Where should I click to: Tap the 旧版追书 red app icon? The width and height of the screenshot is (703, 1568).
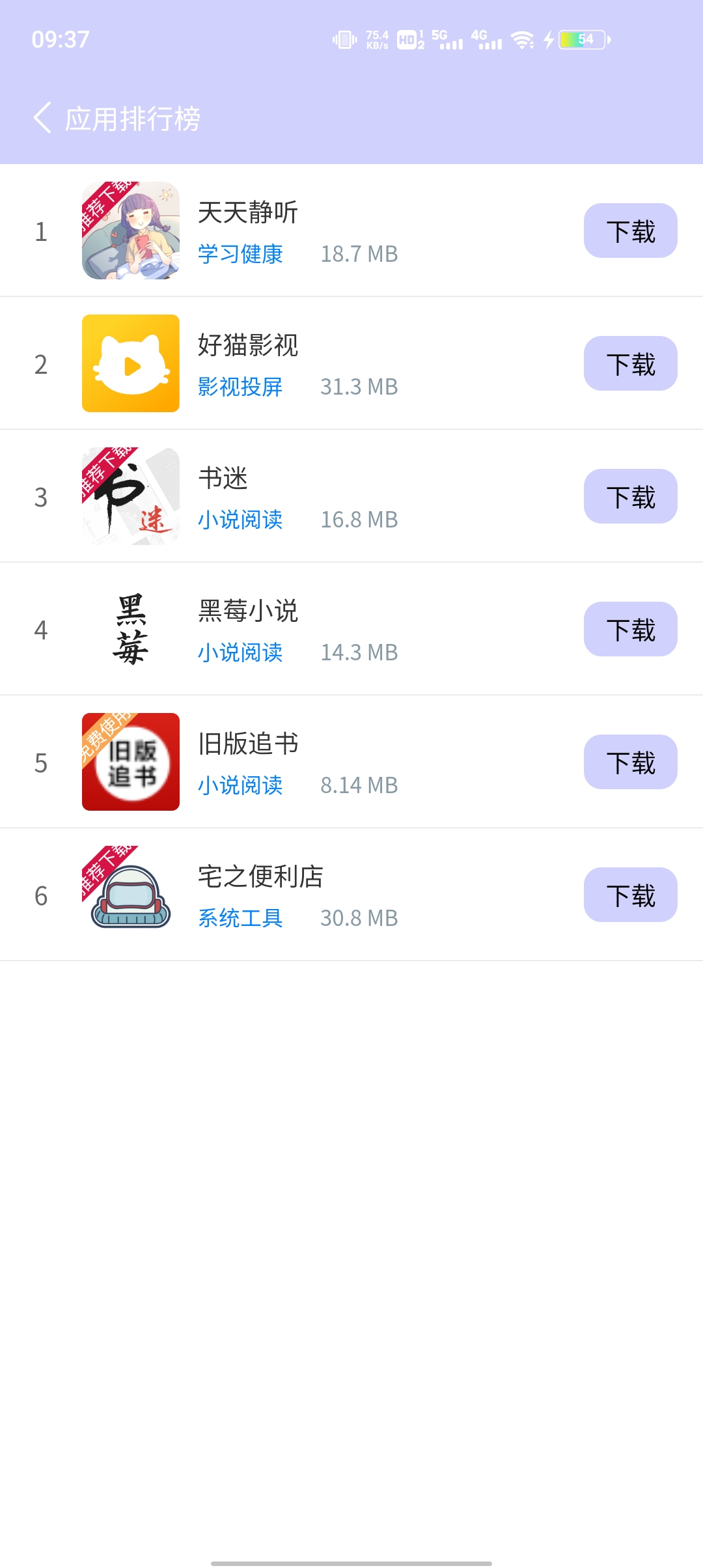(130, 762)
